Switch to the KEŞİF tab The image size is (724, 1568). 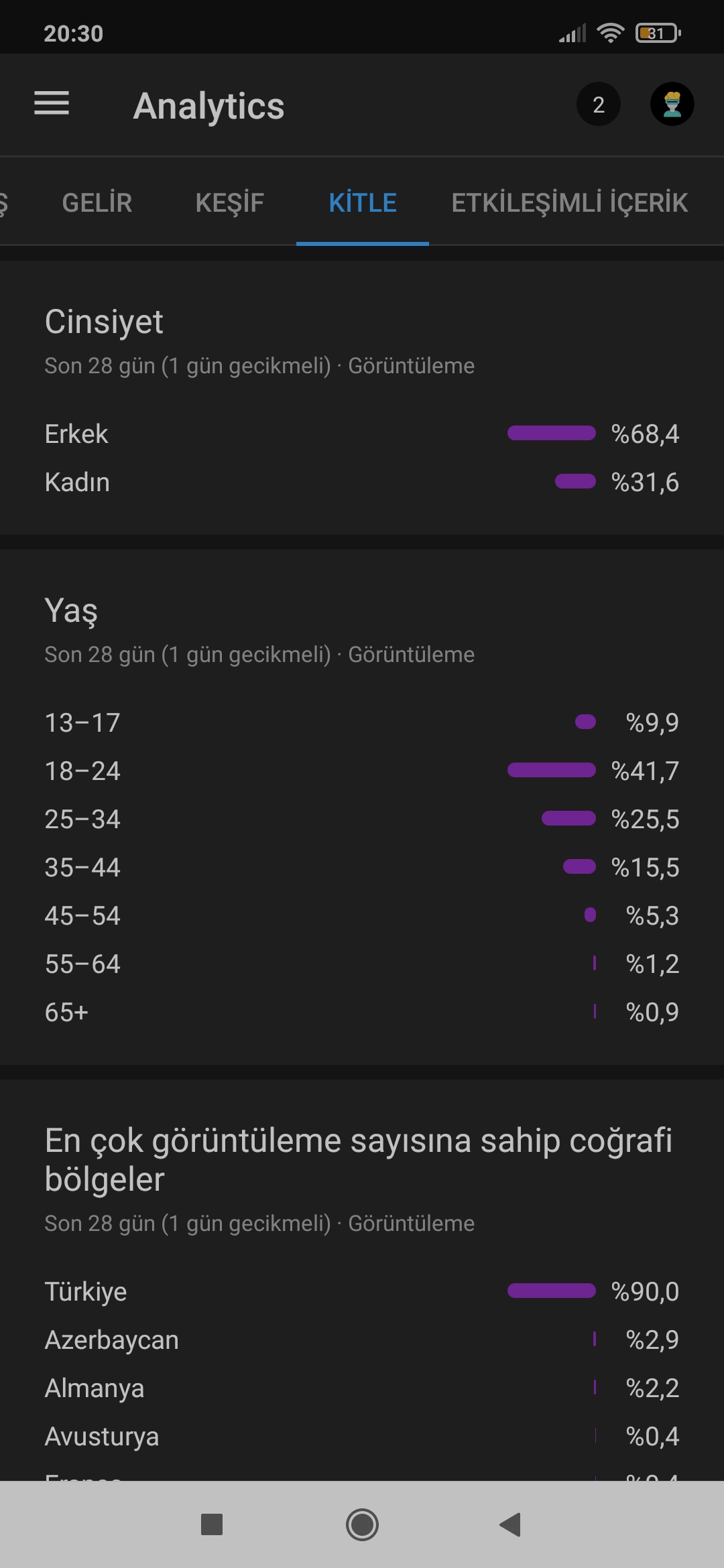(230, 202)
